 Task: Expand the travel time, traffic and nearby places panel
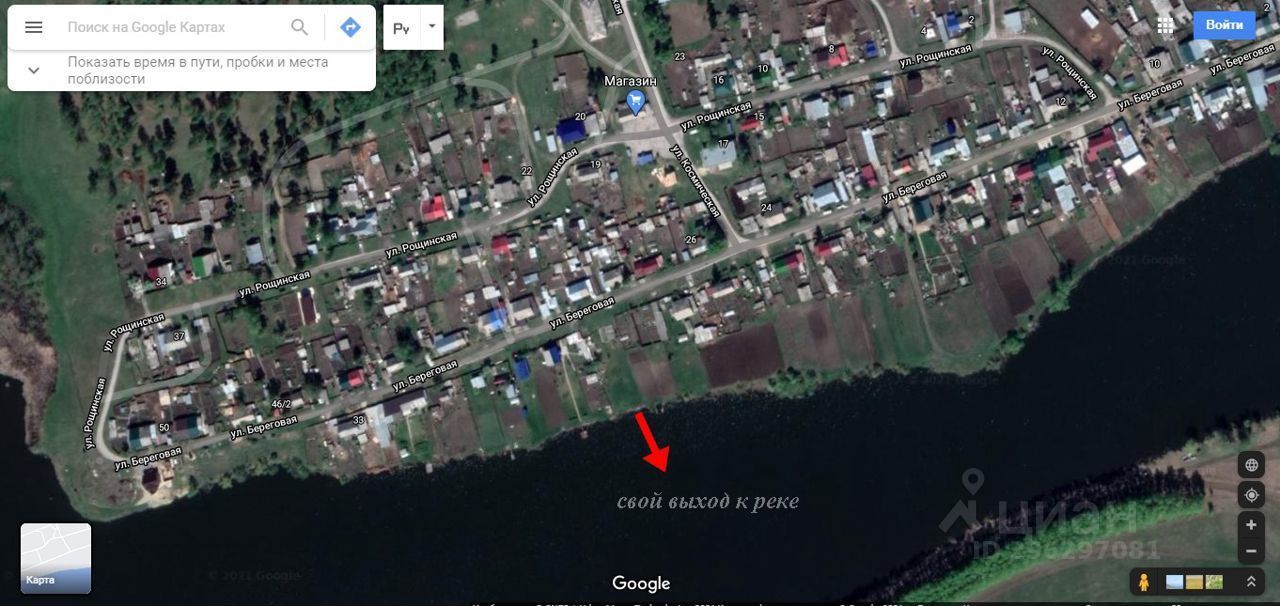point(34,70)
